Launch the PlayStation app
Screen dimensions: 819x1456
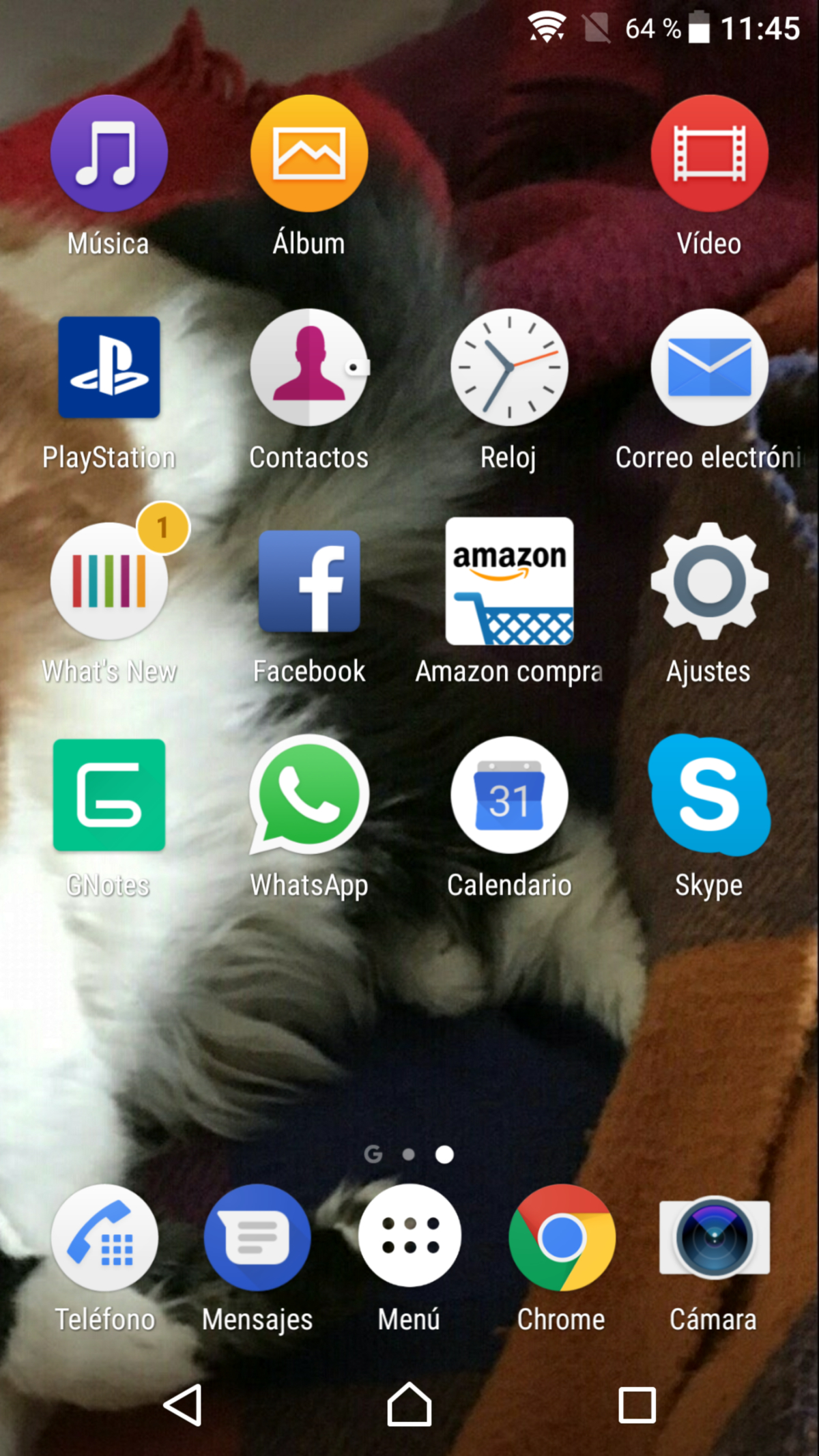tap(109, 367)
